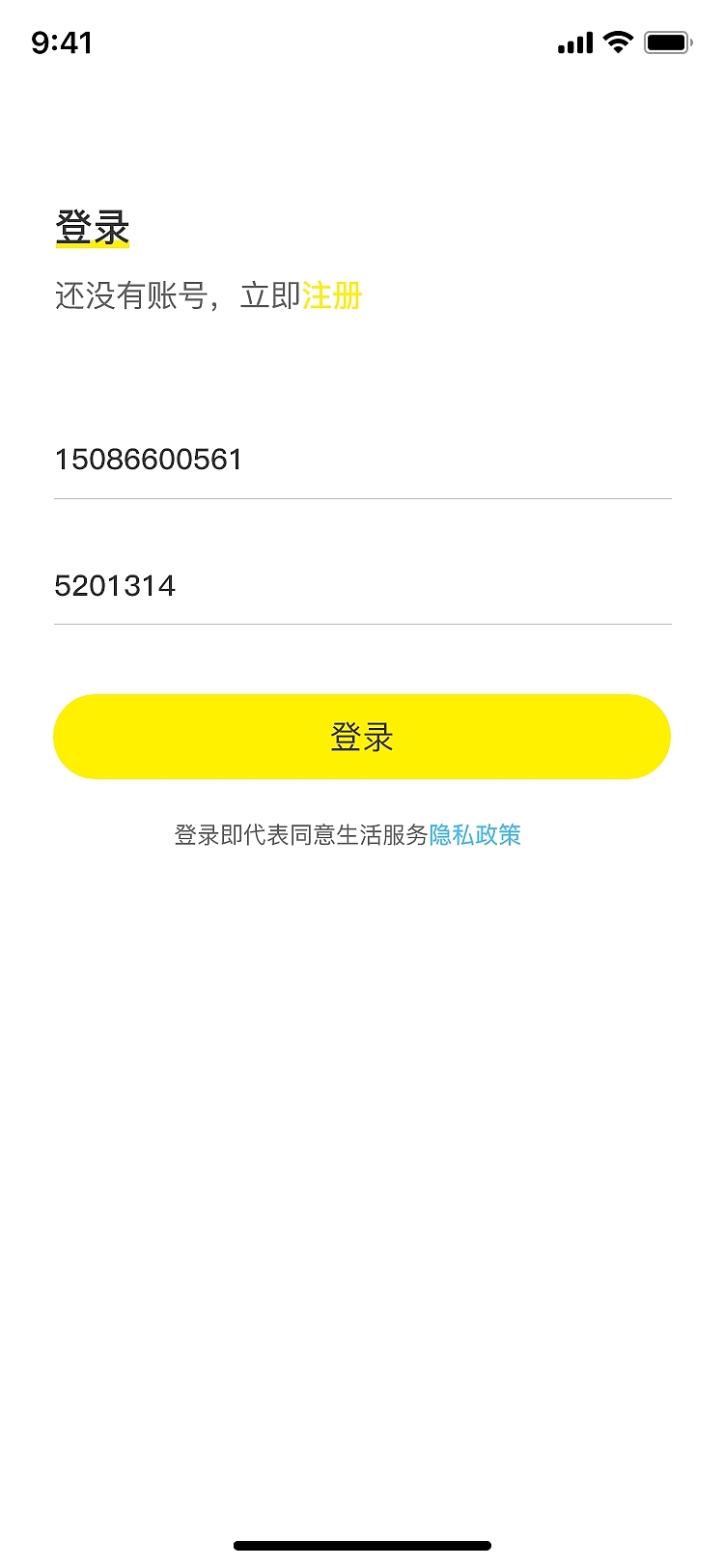Tap the rounded edge of the login button

coord(72,736)
